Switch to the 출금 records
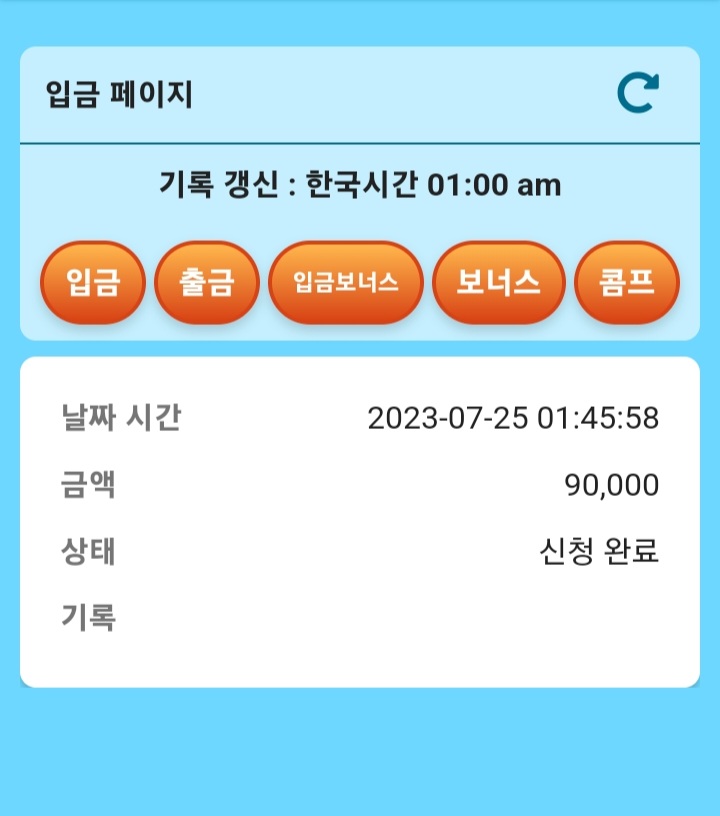 point(207,283)
